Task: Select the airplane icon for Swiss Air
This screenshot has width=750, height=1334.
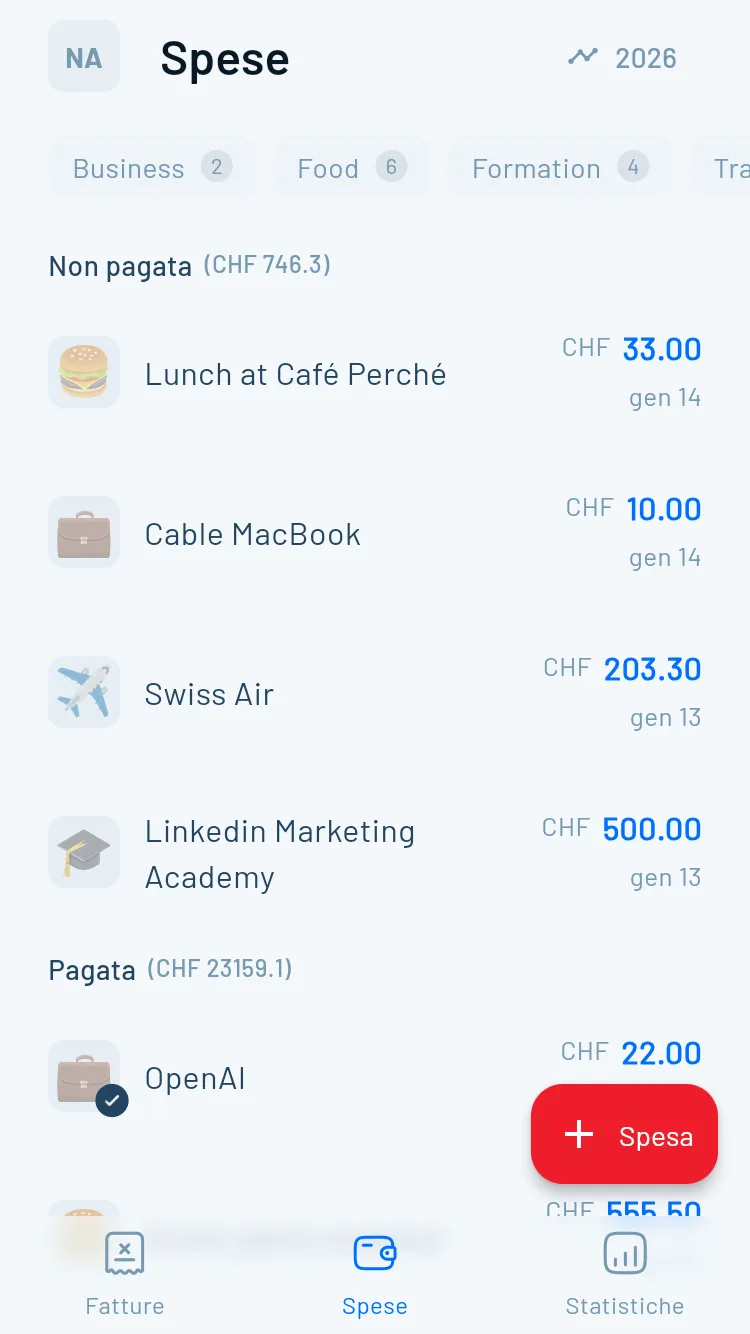Action: point(84,692)
